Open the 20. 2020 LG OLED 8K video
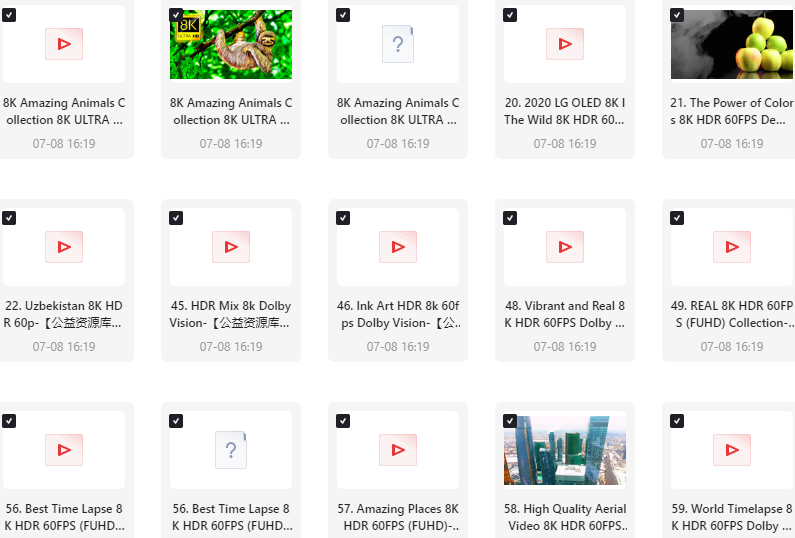Screen dimensions: 795x538 (565, 44)
